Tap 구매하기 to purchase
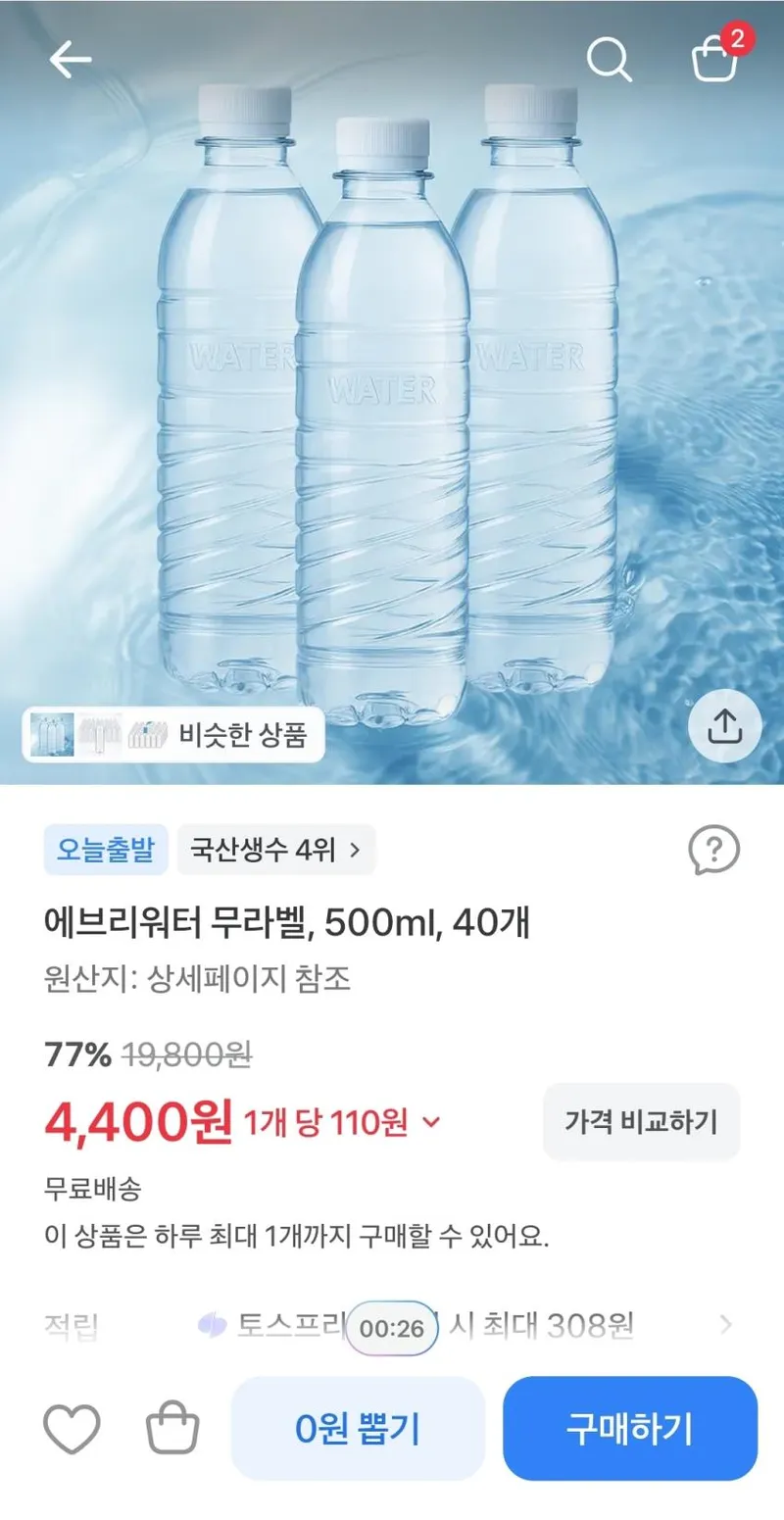784x1520 pixels. (630, 1429)
